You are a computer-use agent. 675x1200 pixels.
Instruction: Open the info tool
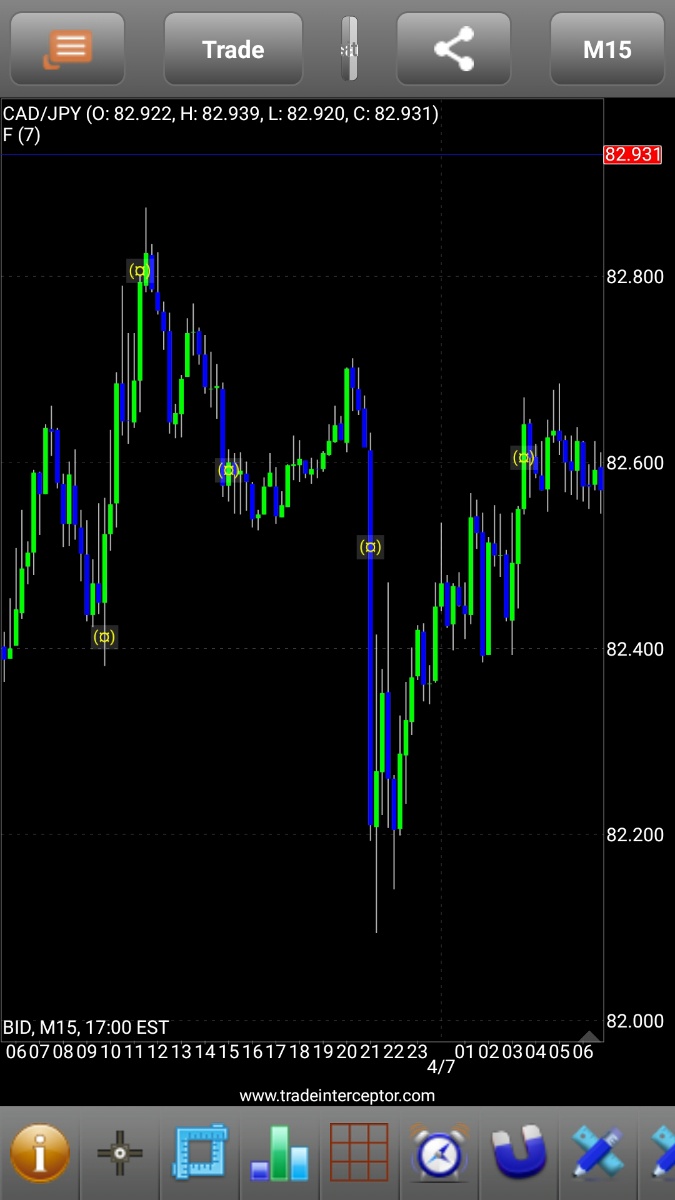40,1153
